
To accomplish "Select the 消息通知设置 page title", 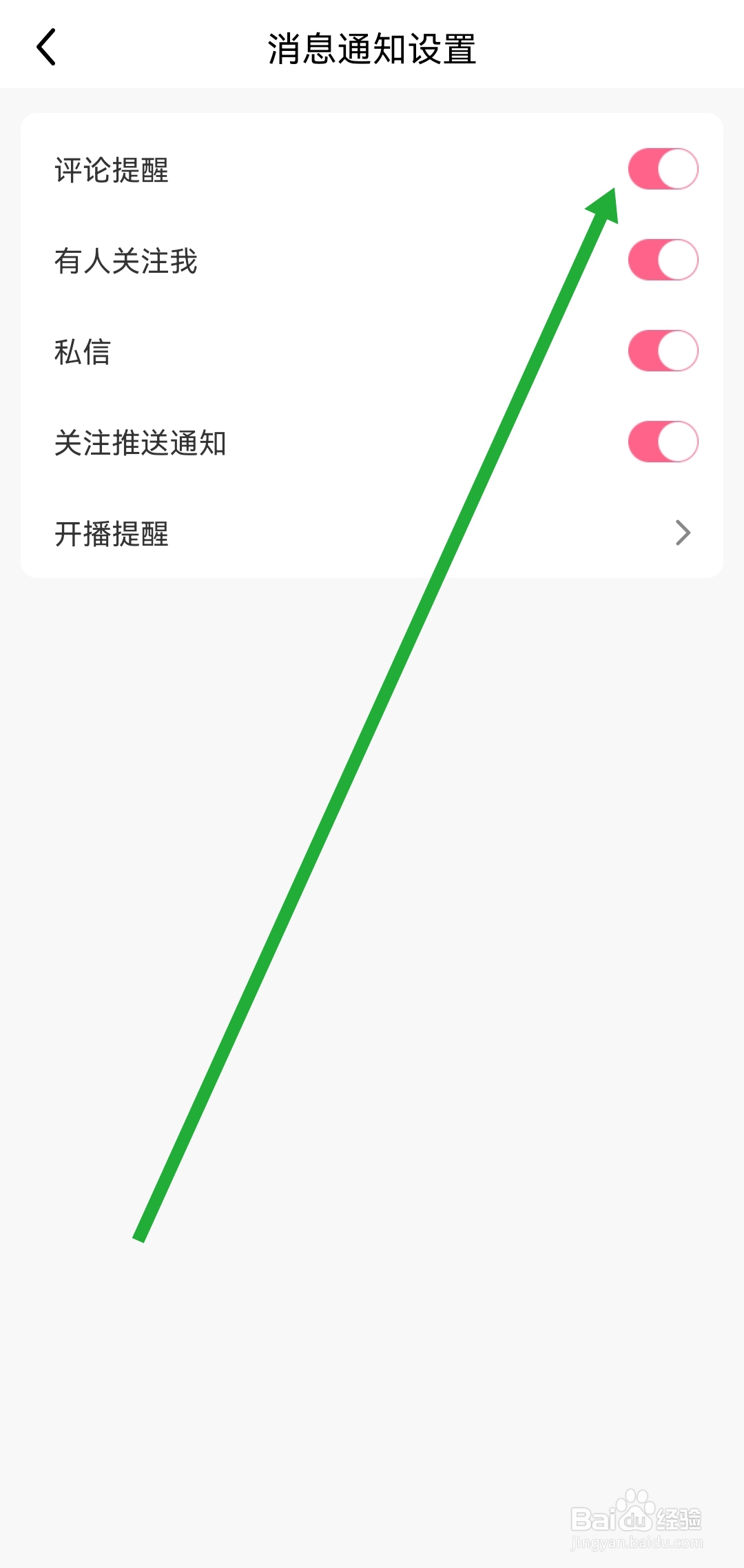I will [x=372, y=47].
